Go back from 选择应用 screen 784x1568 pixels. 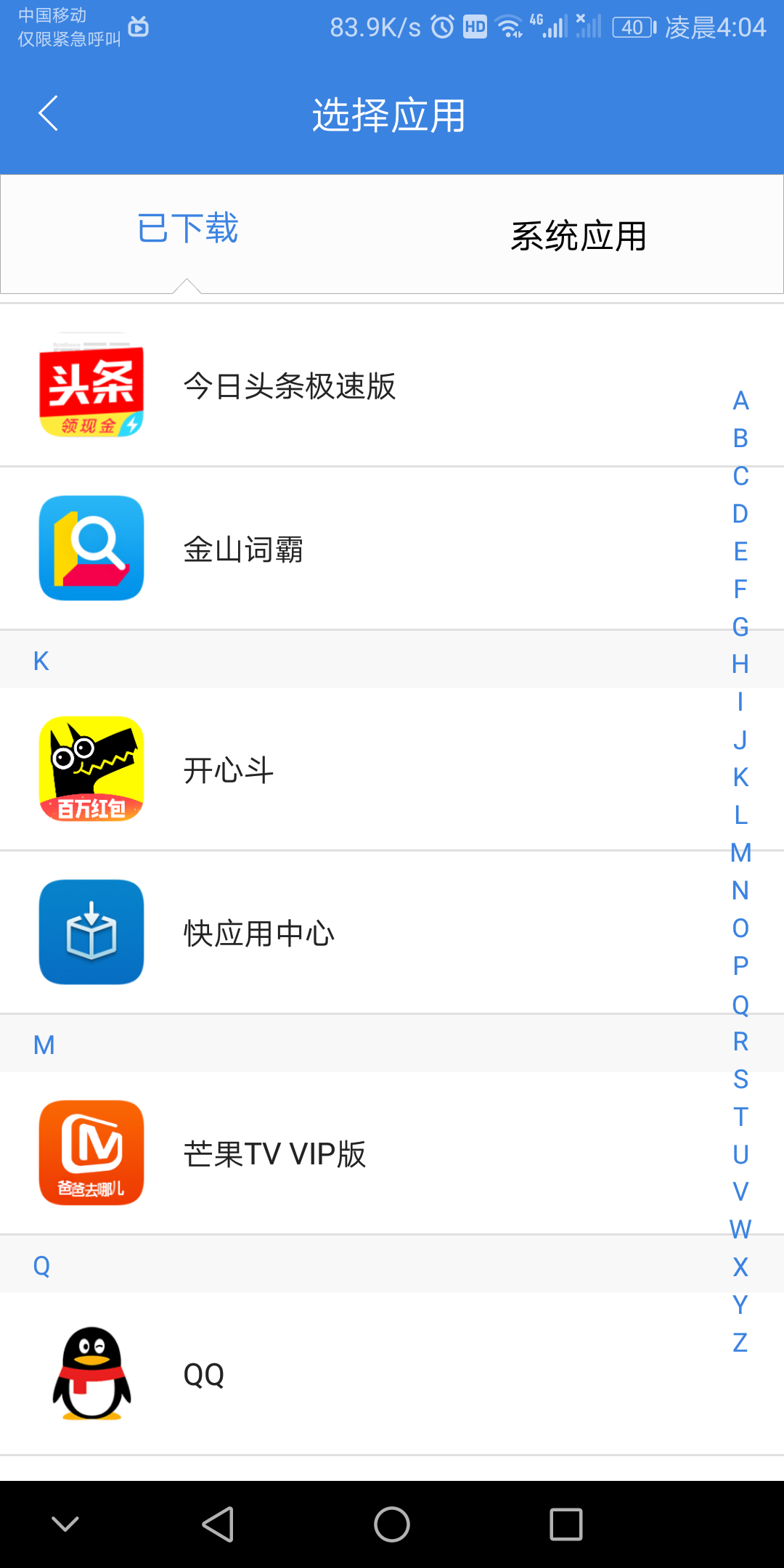[x=48, y=114]
